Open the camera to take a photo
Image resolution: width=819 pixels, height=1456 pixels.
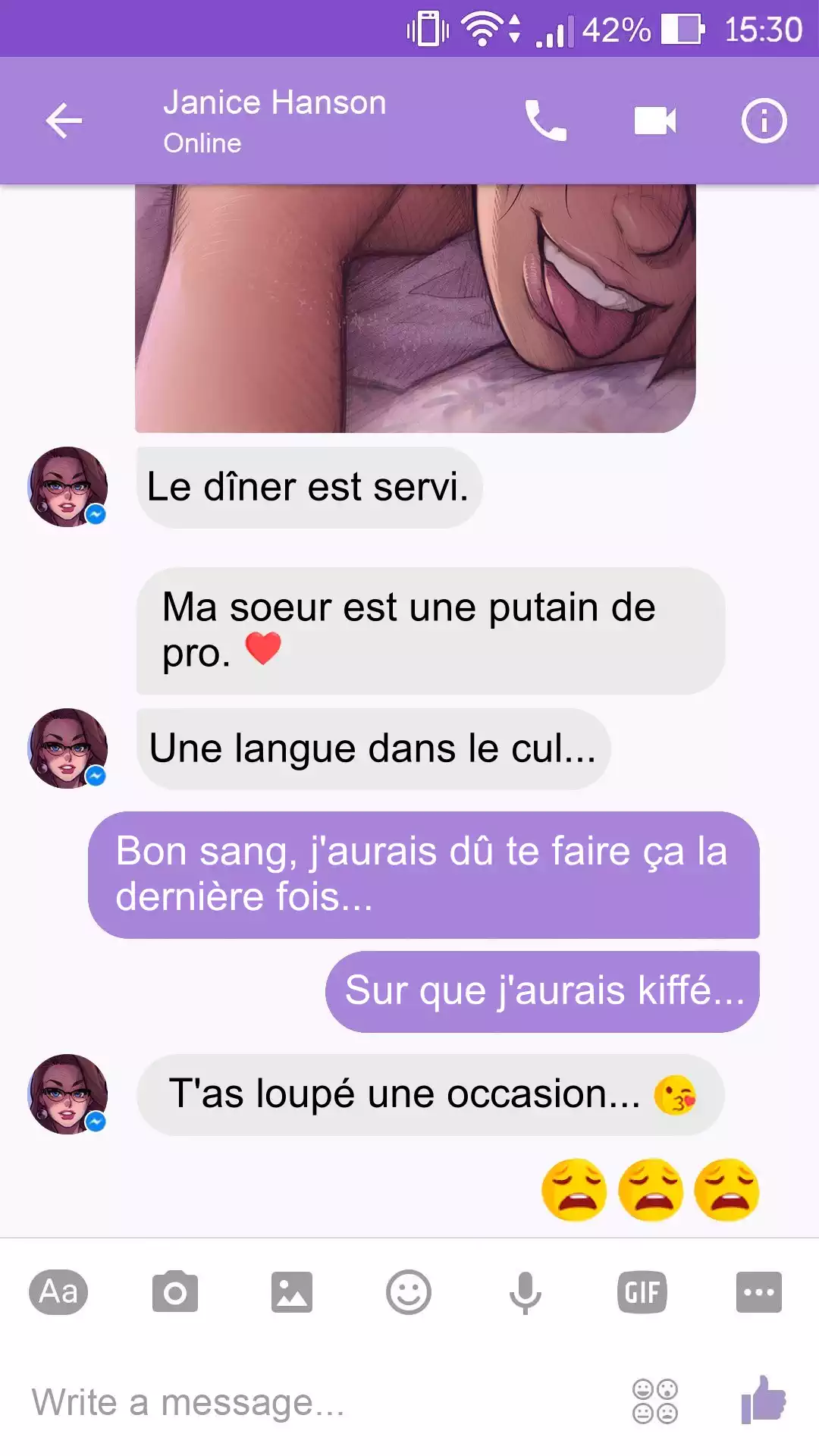pos(175,1291)
